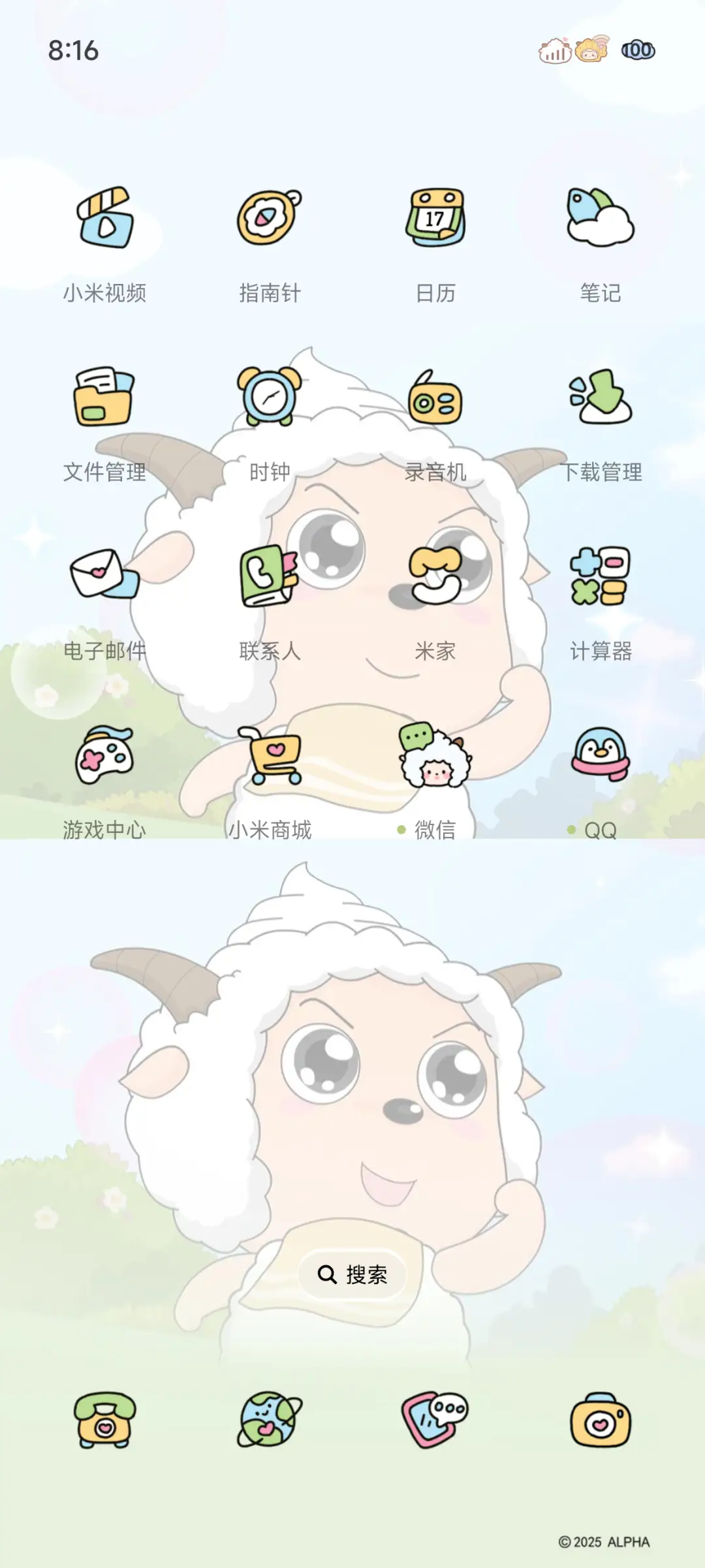Start the 小米视频 video app
705x1568 pixels.
pyautogui.click(x=104, y=219)
